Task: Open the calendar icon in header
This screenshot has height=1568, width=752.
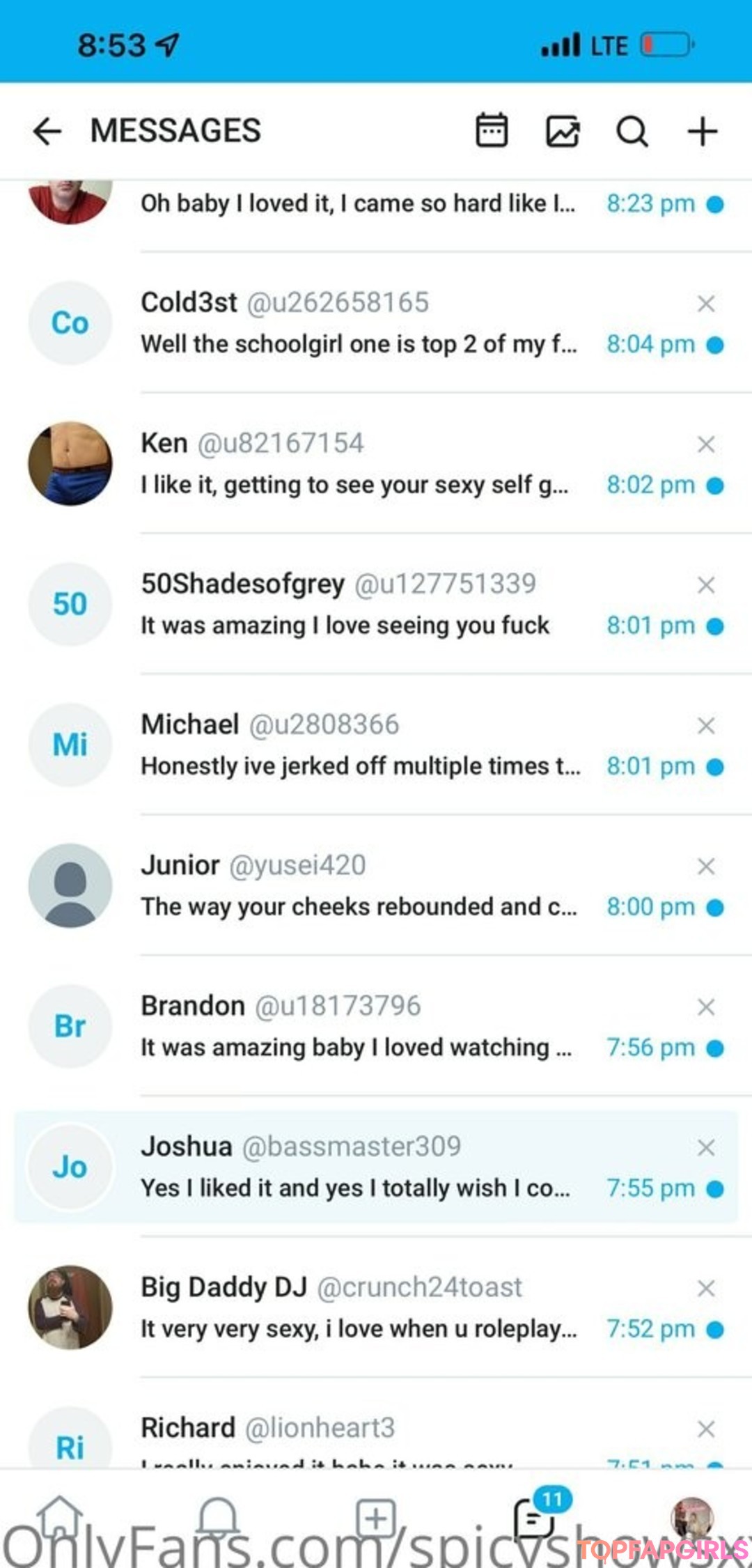Action: [x=492, y=130]
